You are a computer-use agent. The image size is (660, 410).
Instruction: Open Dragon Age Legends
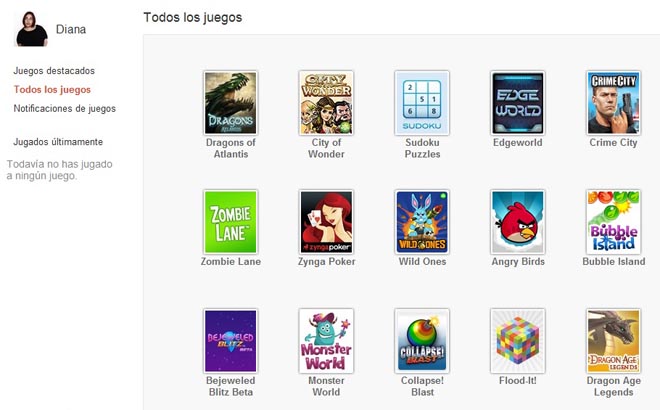pyautogui.click(x=613, y=341)
